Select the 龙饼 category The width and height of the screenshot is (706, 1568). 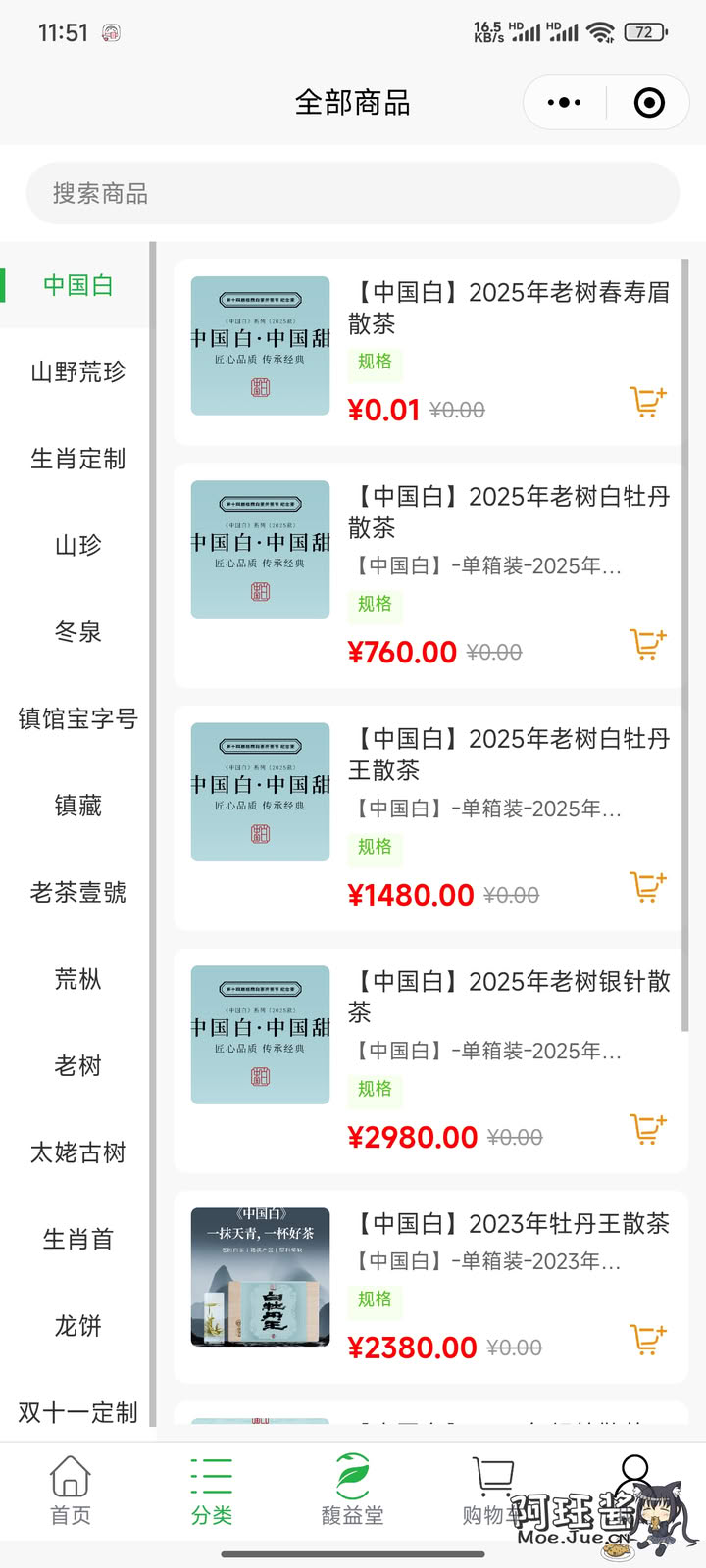(x=77, y=1326)
